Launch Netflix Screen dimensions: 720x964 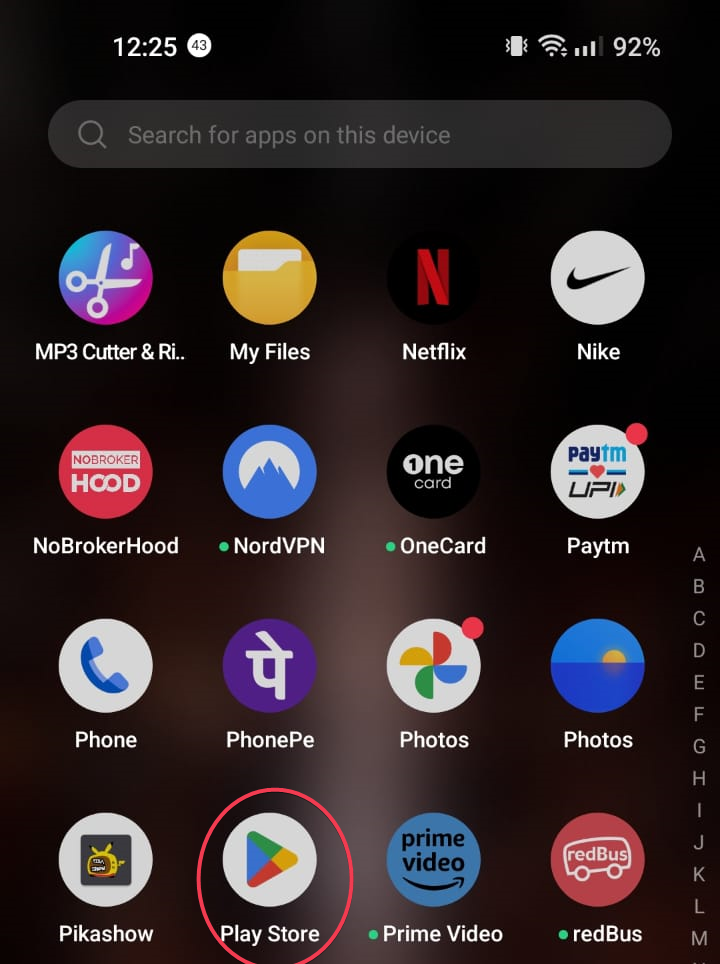(433, 278)
